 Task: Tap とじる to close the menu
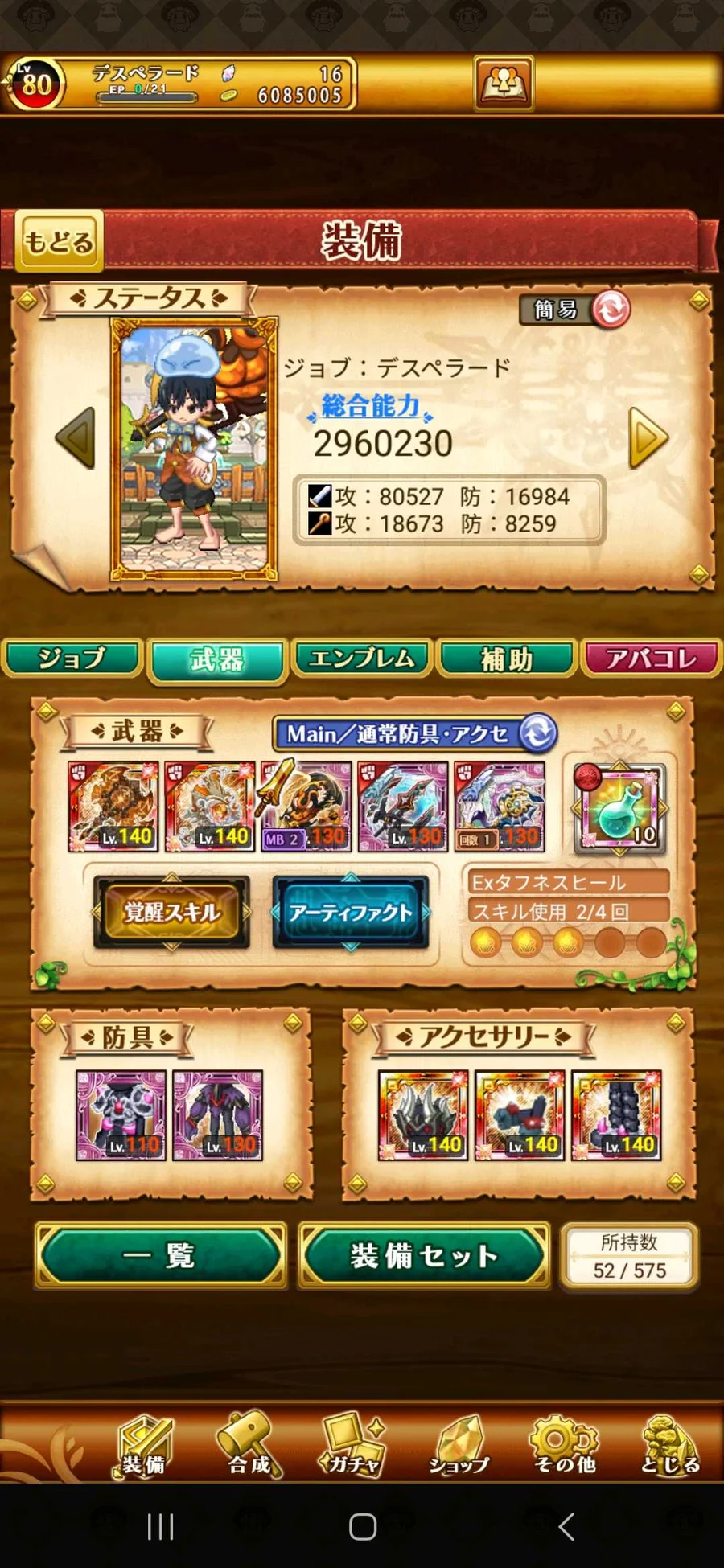click(x=670, y=1445)
